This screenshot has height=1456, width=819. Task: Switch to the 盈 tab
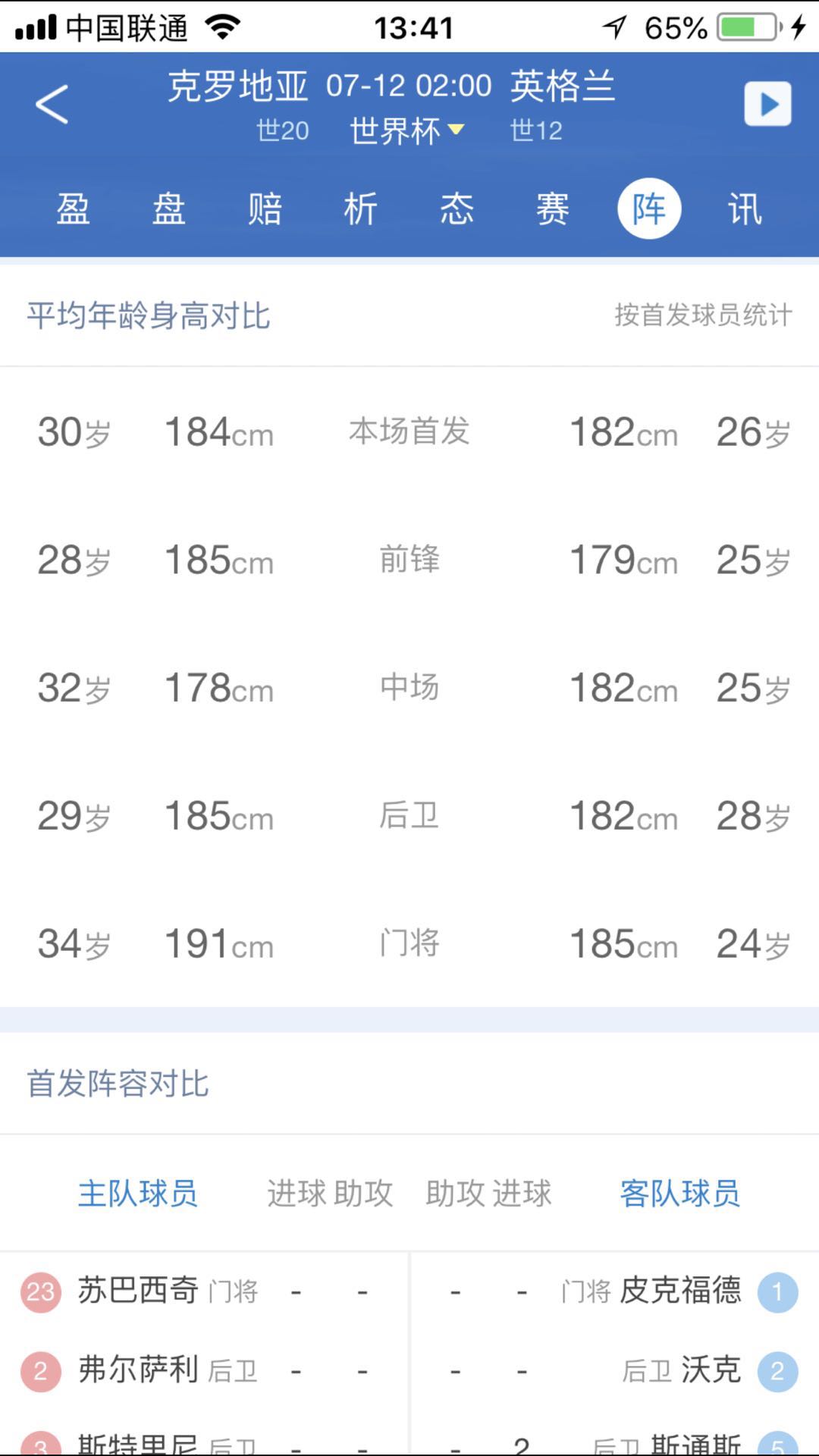(73, 209)
